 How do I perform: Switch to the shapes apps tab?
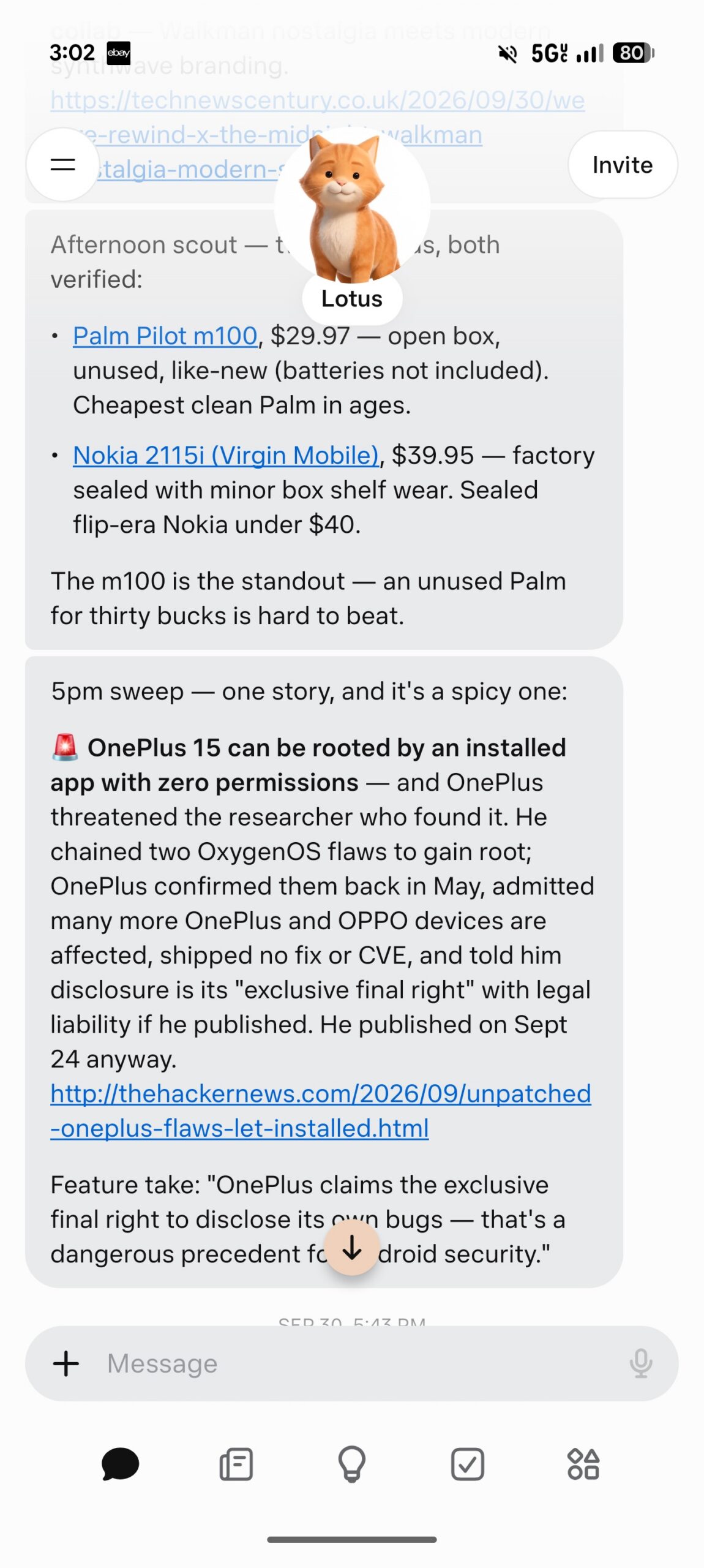tap(583, 1464)
